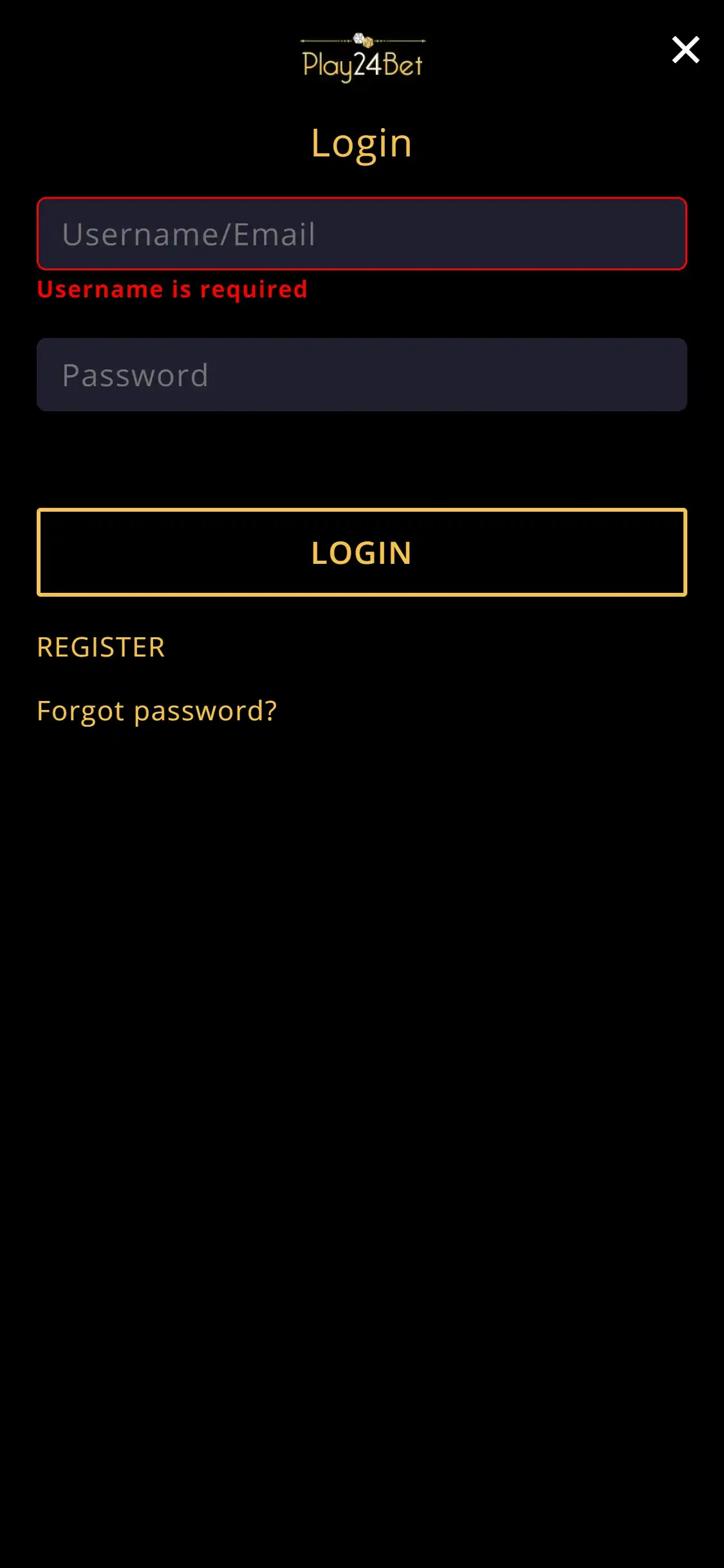
Task: Tap the Password input field
Action: pyautogui.click(x=362, y=375)
